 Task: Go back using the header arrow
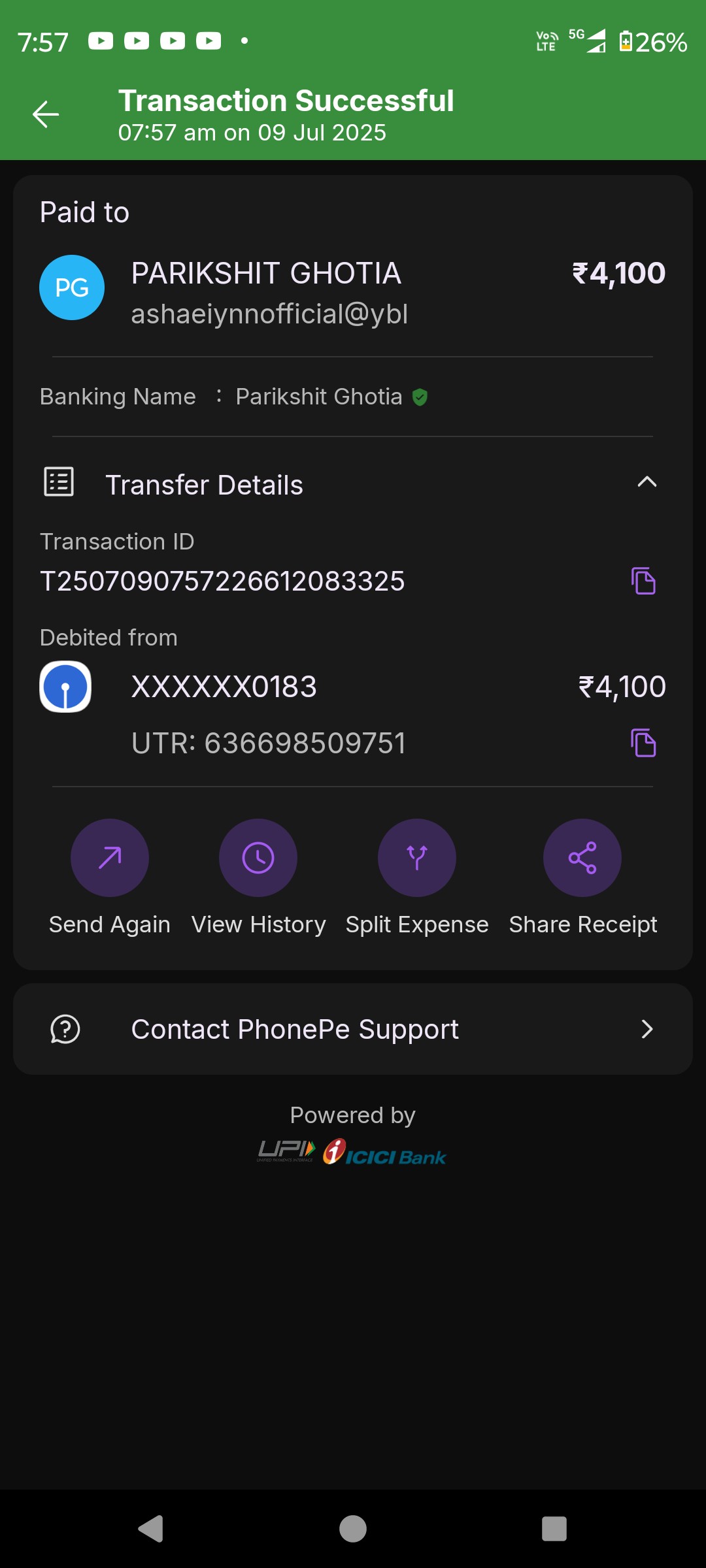click(x=46, y=114)
